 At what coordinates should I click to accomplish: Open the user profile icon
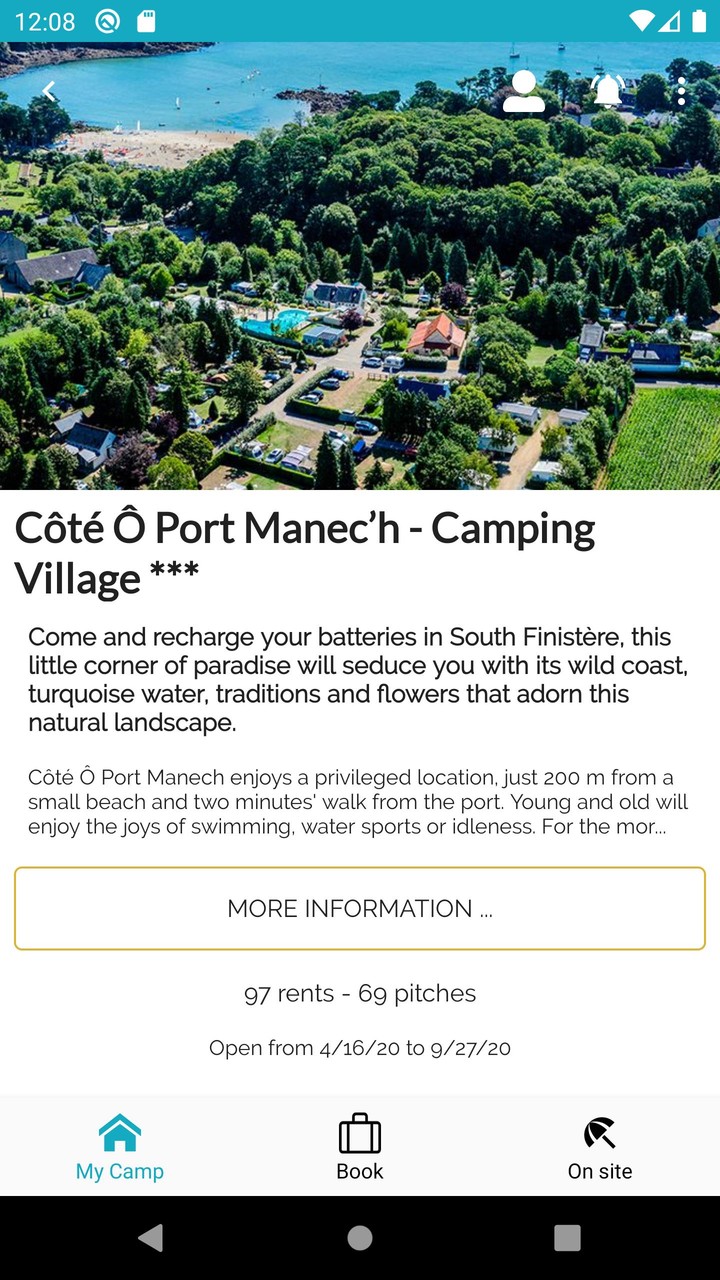[x=524, y=92]
